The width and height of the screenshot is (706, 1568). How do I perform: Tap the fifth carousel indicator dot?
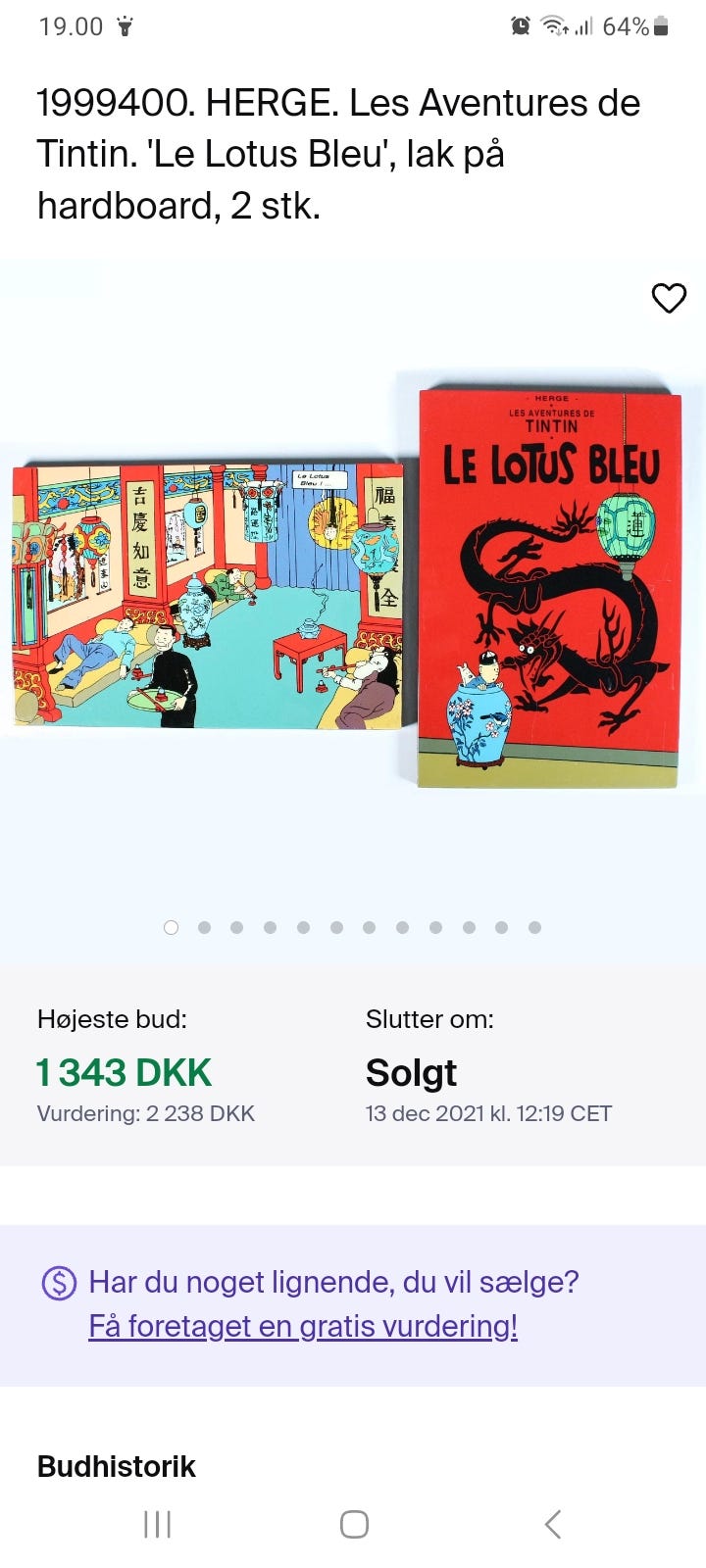(x=303, y=926)
